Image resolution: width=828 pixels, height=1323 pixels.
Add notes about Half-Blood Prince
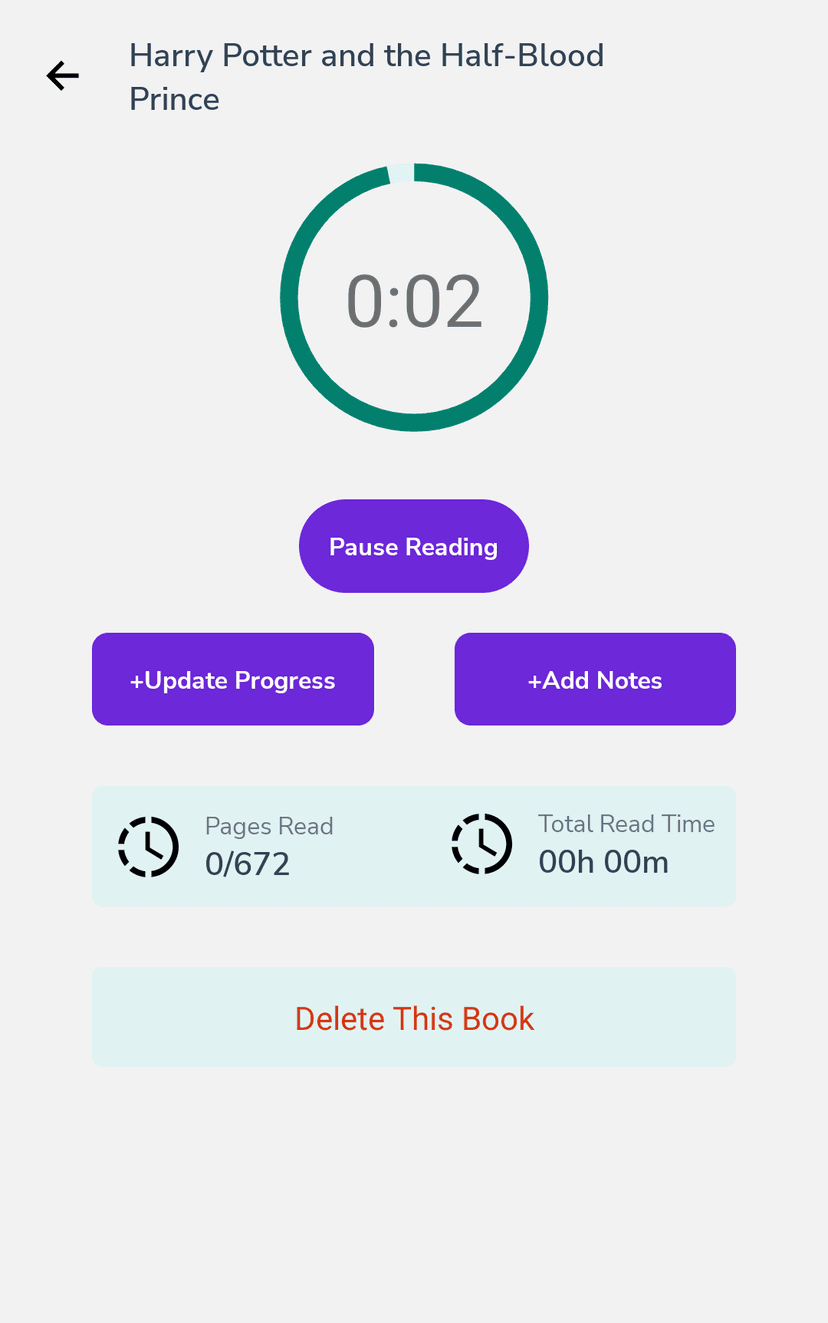[x=595, y=679]
